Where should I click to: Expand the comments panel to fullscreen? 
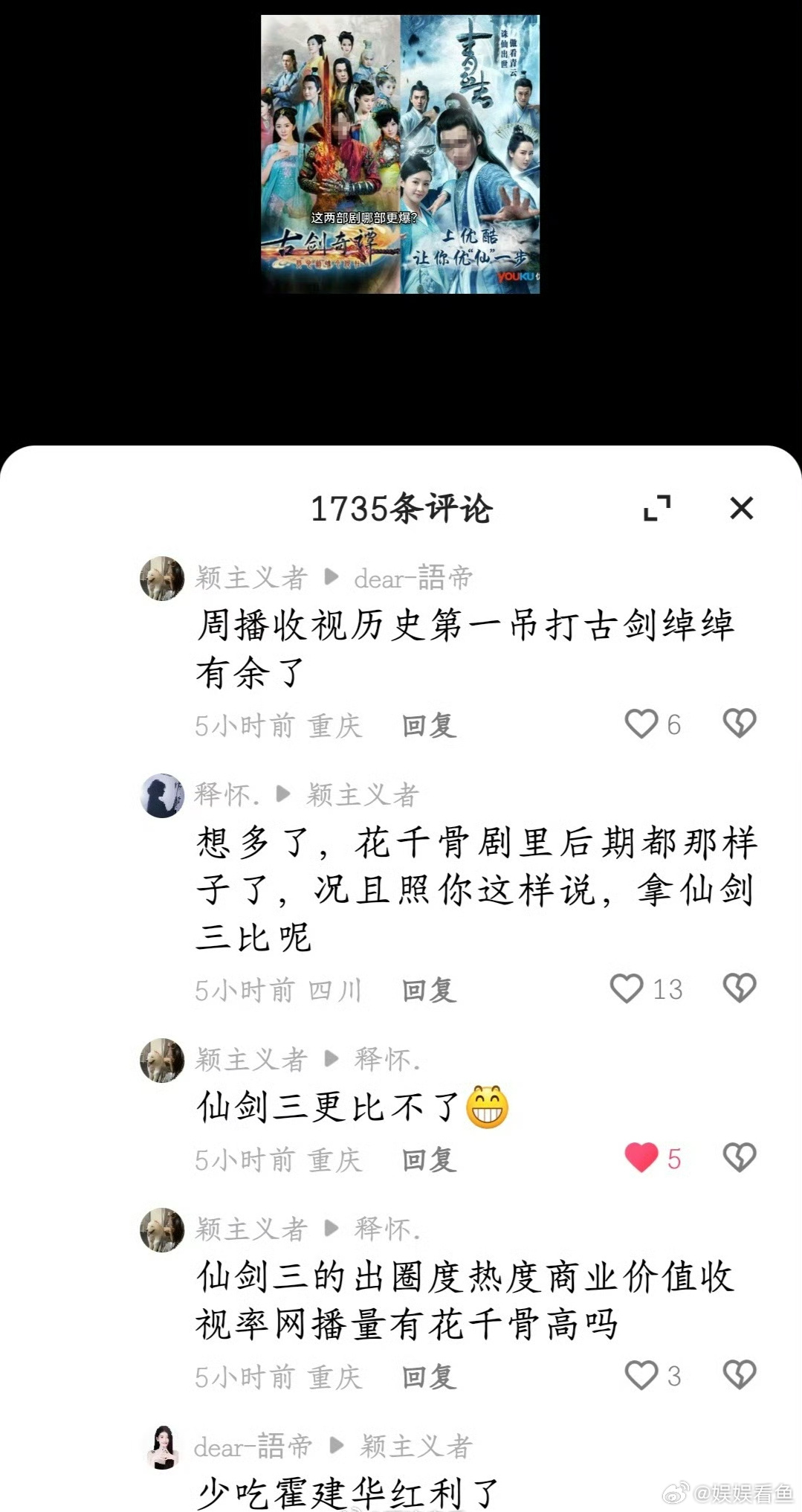point(659,509)
